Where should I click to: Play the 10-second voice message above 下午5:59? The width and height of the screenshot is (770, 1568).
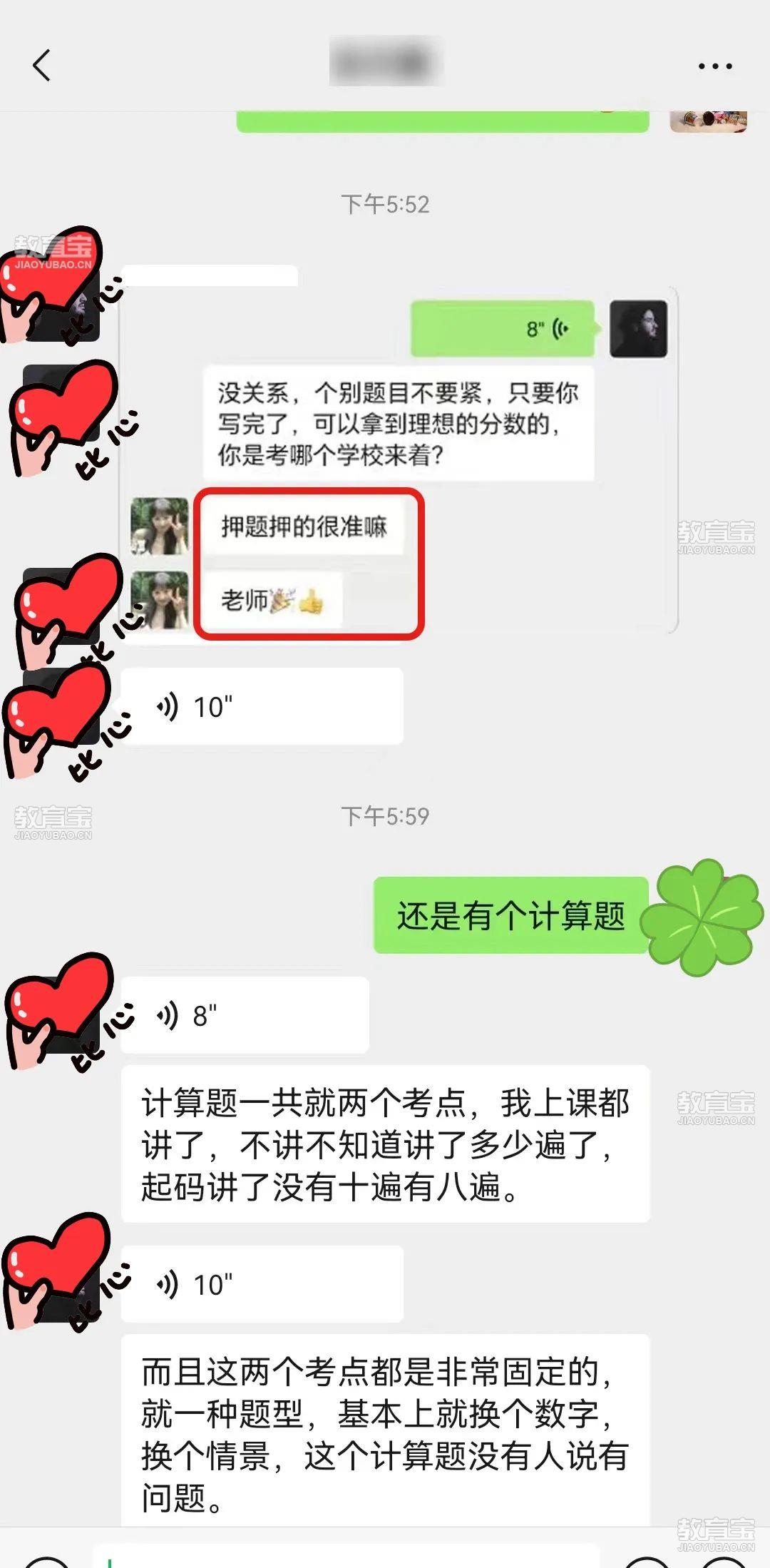262,707
